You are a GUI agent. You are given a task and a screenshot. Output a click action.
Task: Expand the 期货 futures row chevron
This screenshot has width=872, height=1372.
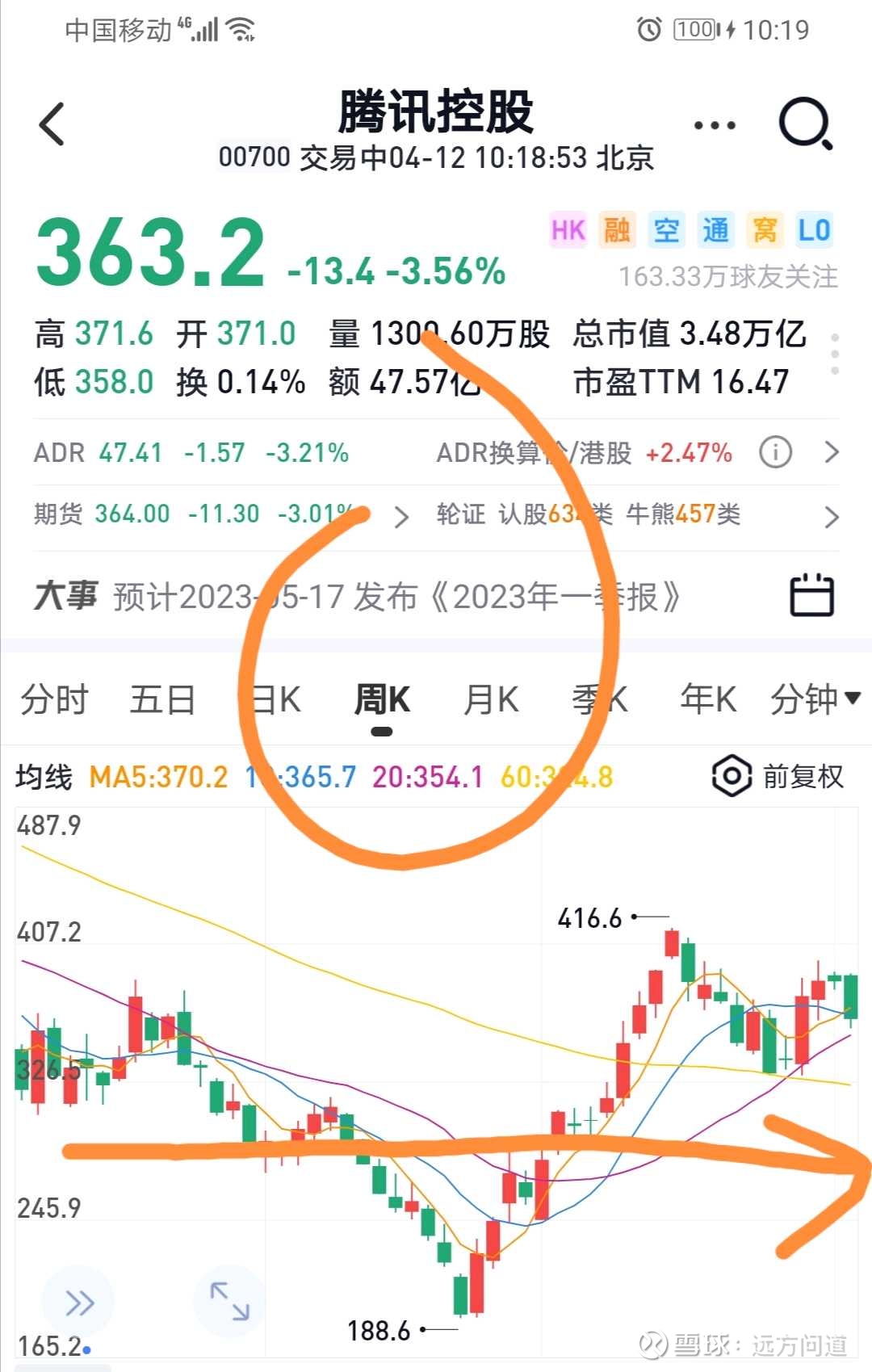tap(402, 515)
